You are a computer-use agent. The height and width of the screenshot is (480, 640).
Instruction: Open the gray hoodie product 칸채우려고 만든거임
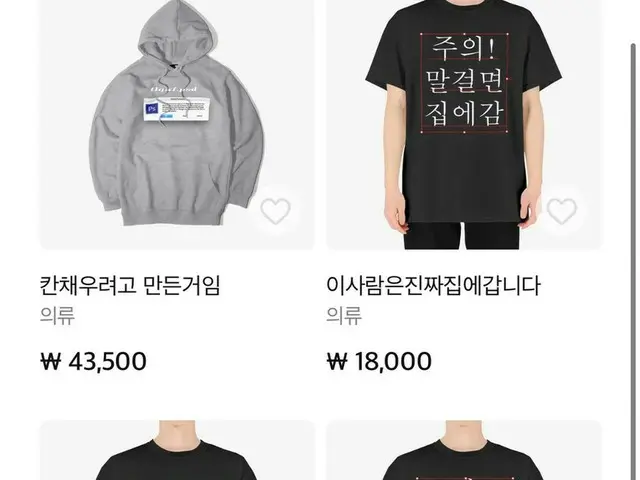click(x=176, y=120)
